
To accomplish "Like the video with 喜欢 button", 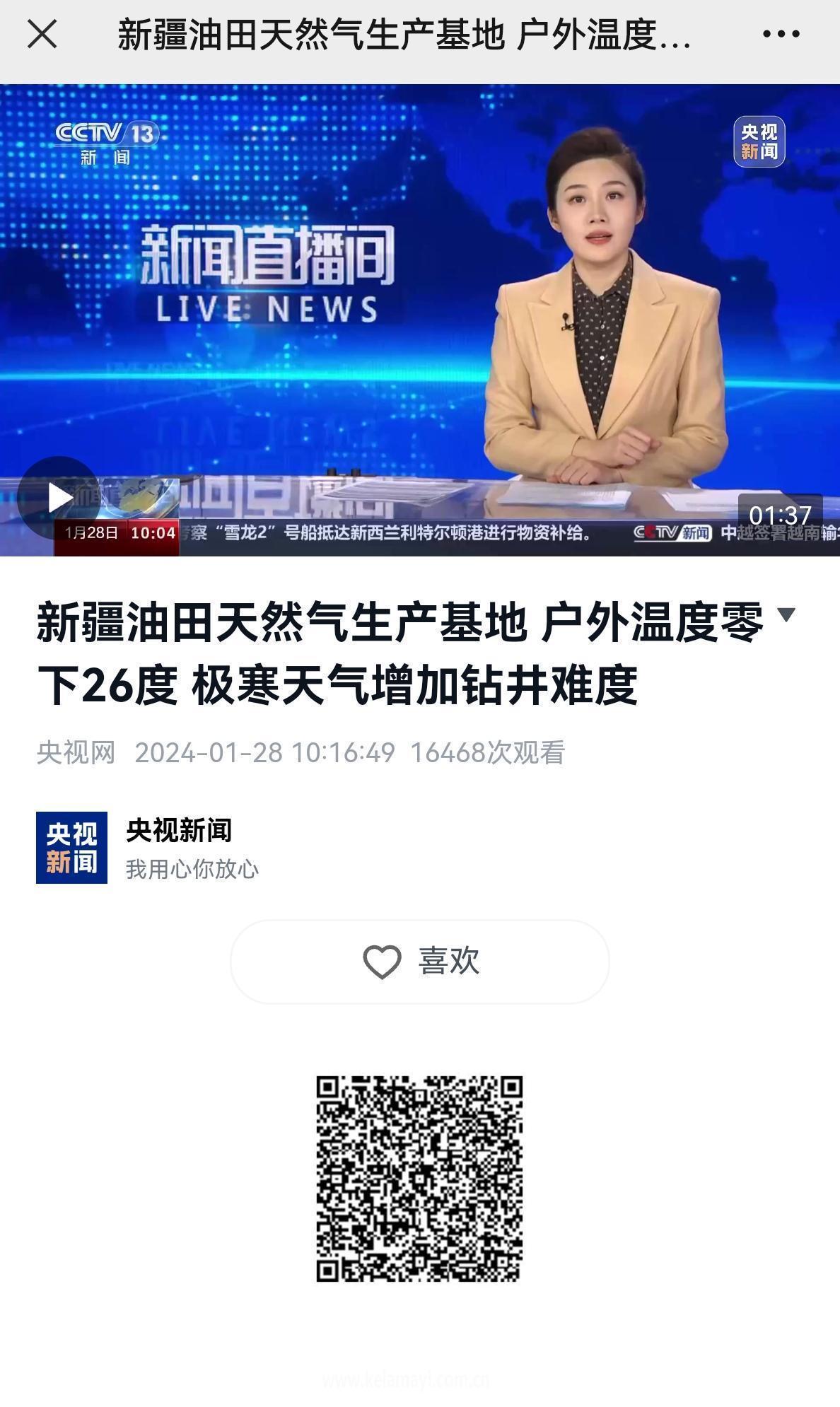I will [x=419, y=962].
